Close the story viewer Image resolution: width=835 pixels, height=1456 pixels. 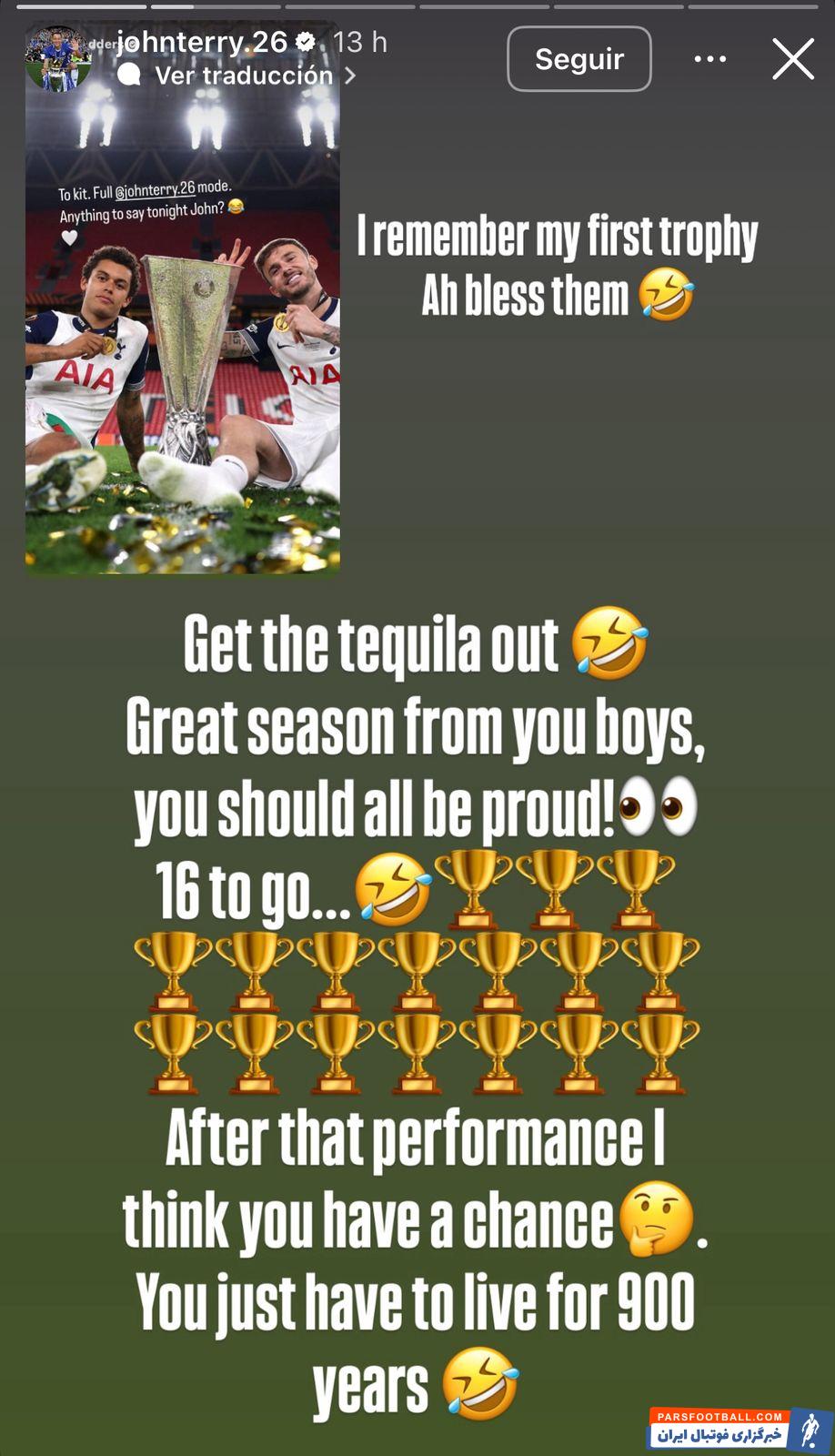coord(792,60)
